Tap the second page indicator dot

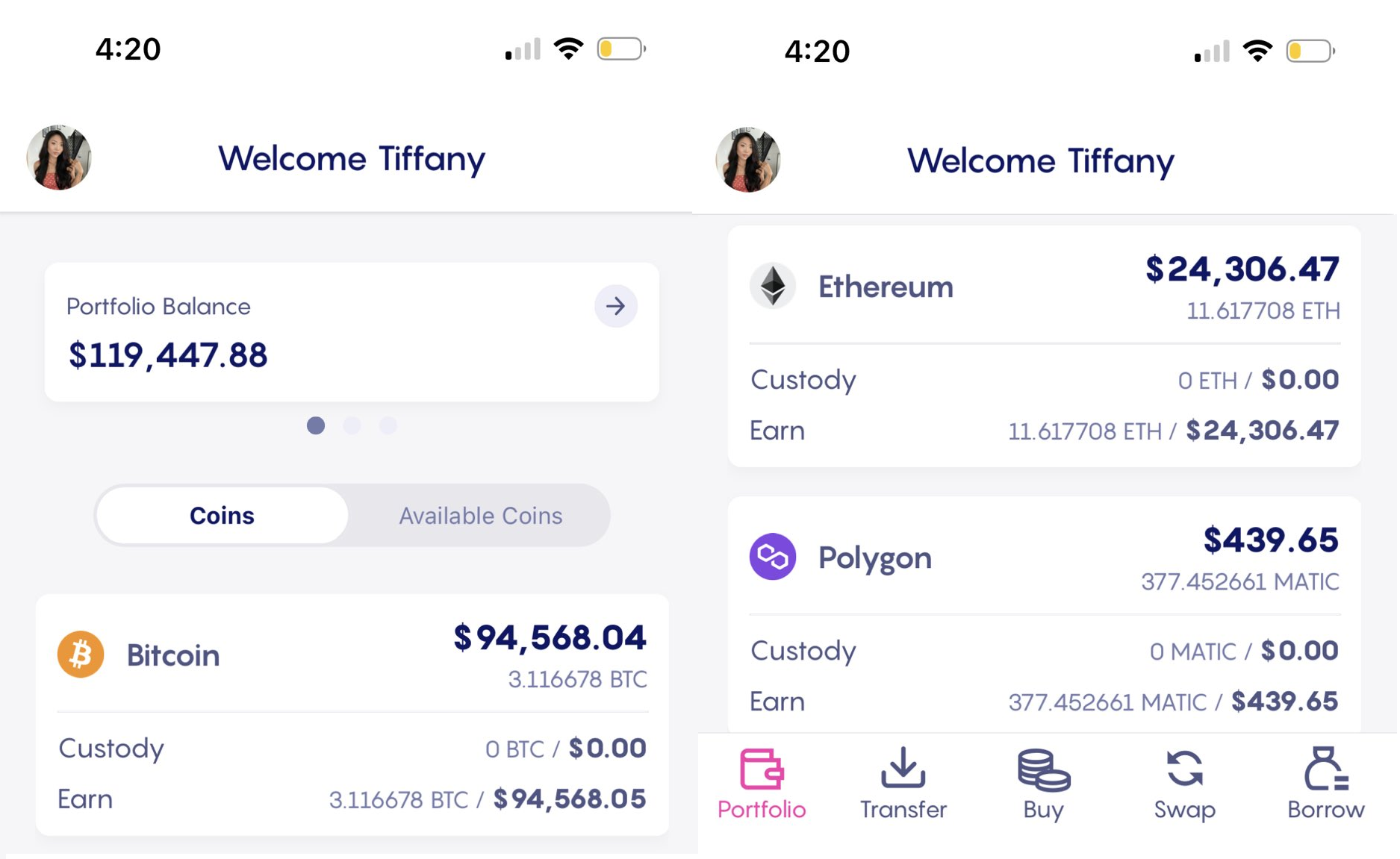tap(352, 425)
